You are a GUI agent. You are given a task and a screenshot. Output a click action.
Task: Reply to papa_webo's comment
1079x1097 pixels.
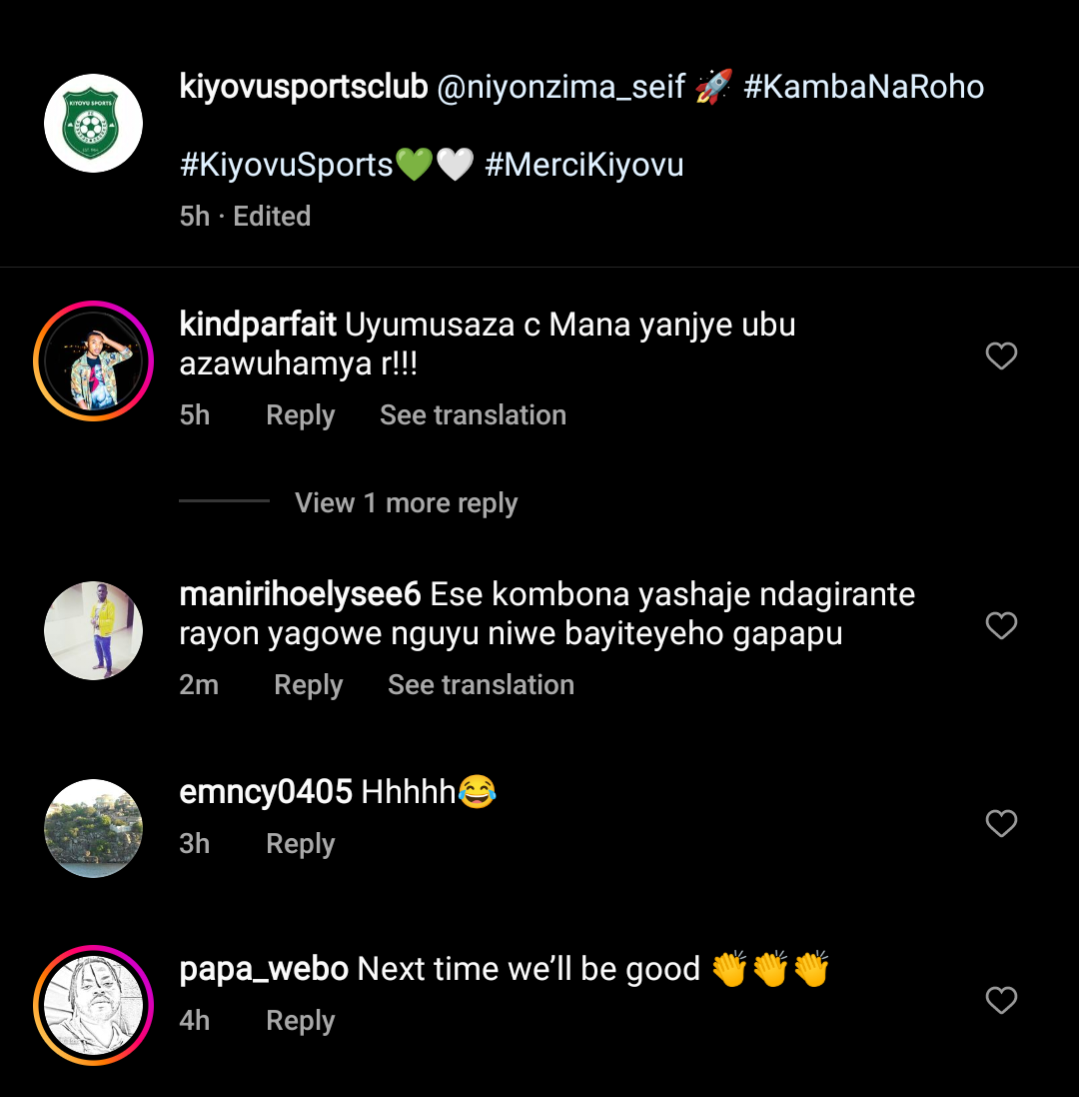click(x=300, y=1021)
